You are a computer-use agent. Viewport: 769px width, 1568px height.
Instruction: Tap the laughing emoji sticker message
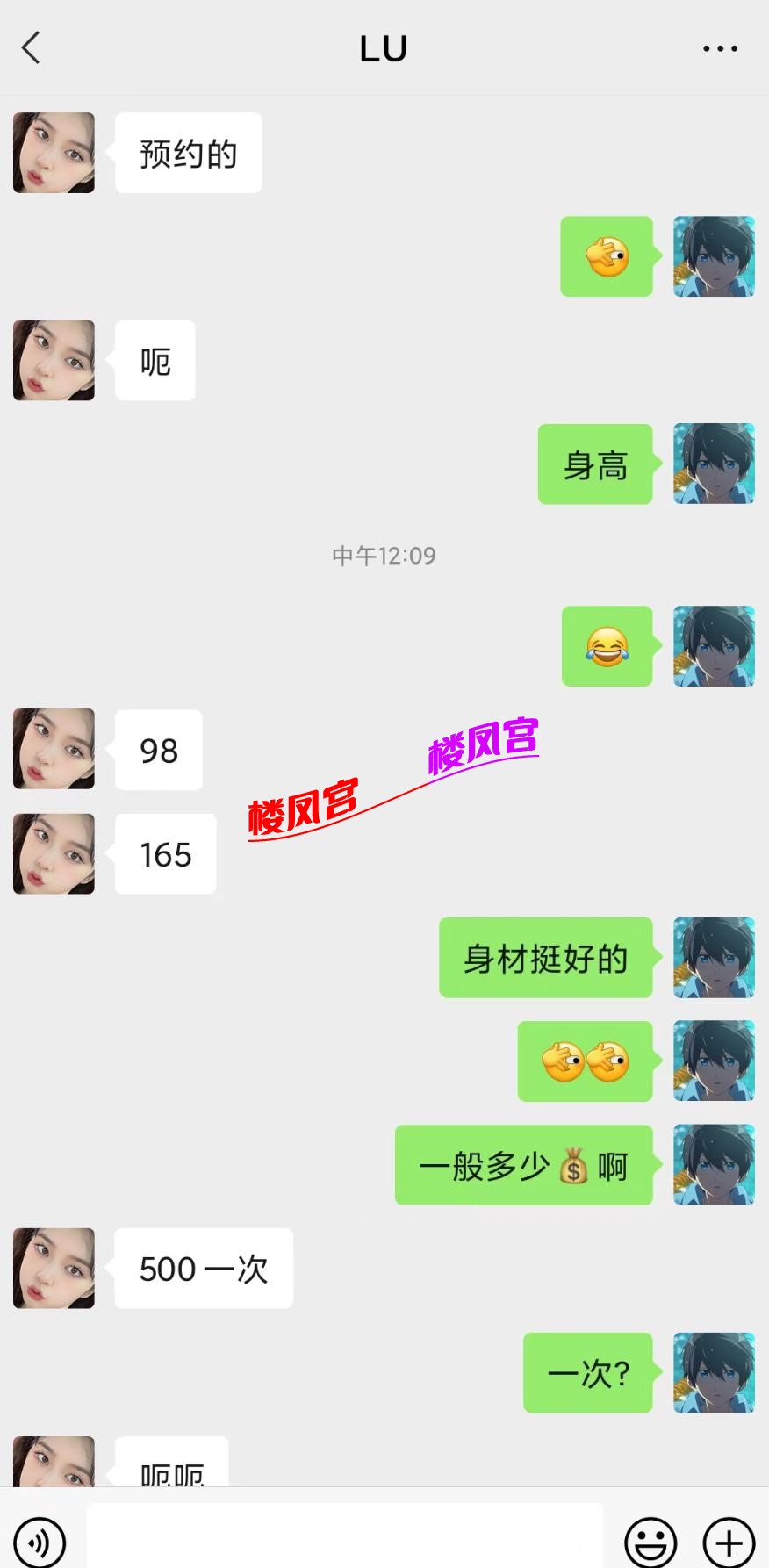pos(607,647)
